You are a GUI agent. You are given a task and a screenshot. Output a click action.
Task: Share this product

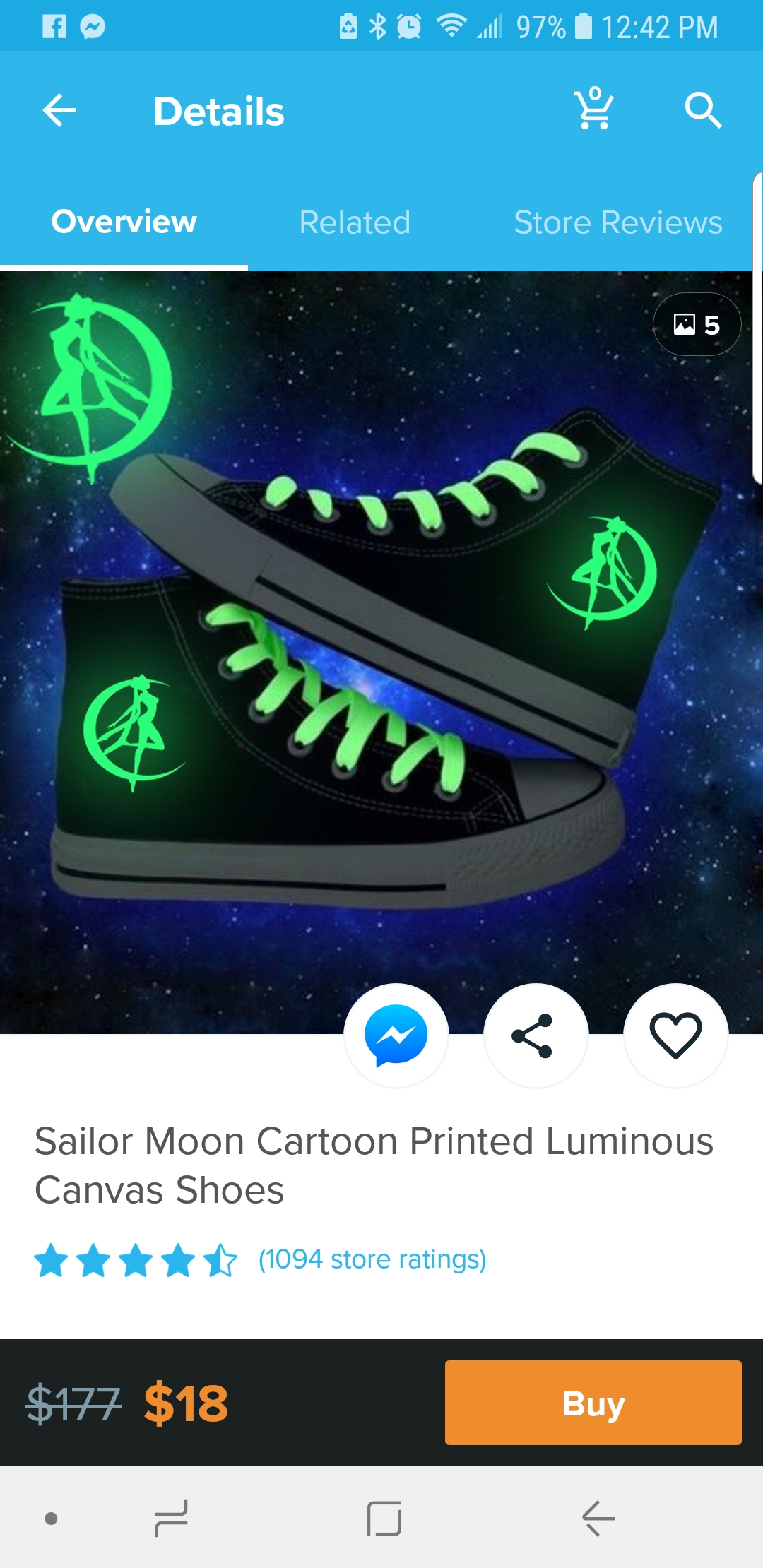pos(536,1035)
